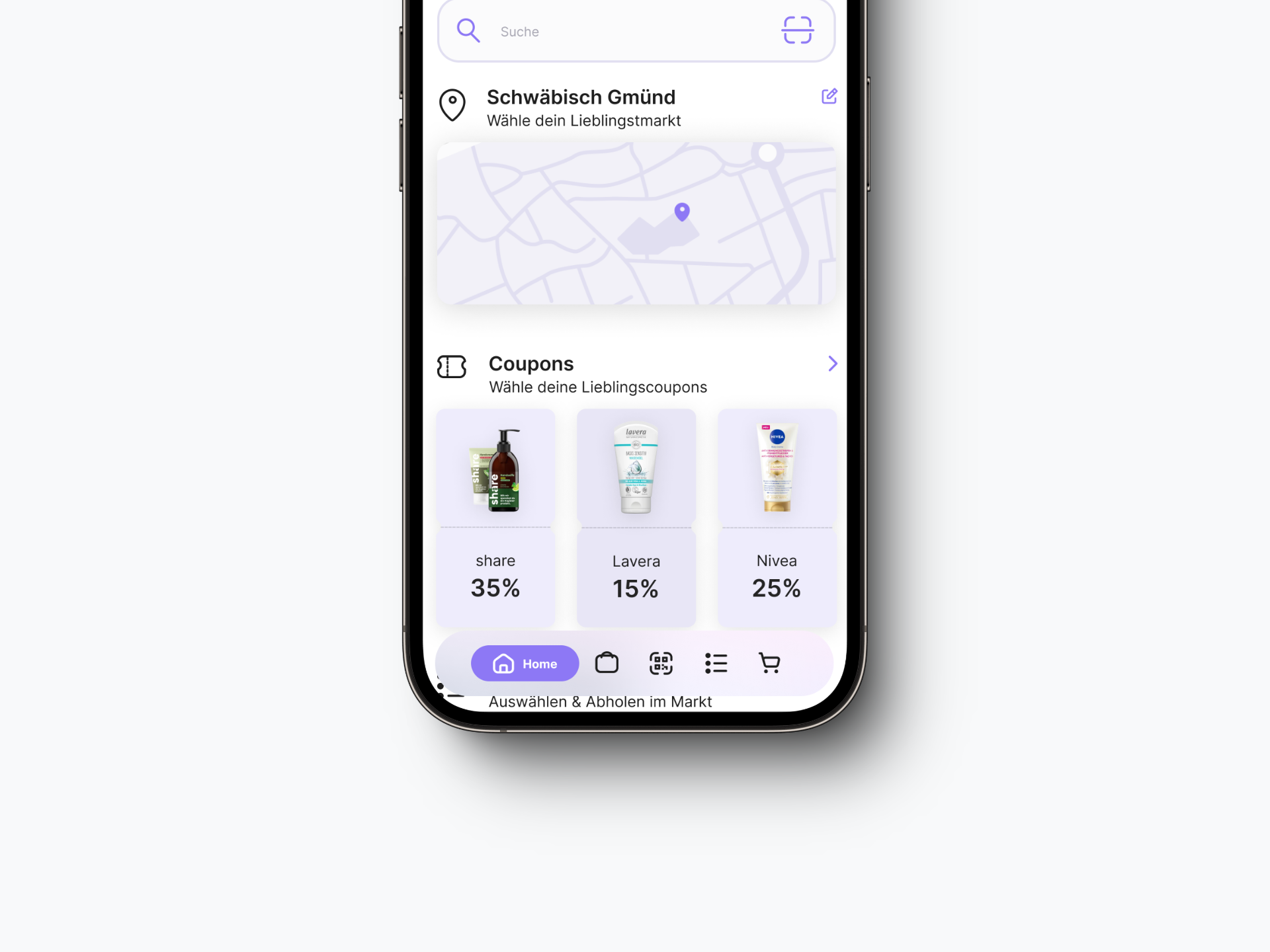Switch to the shopping bag tab
The width and height of the screenshot is (1270, 952).
607,663
